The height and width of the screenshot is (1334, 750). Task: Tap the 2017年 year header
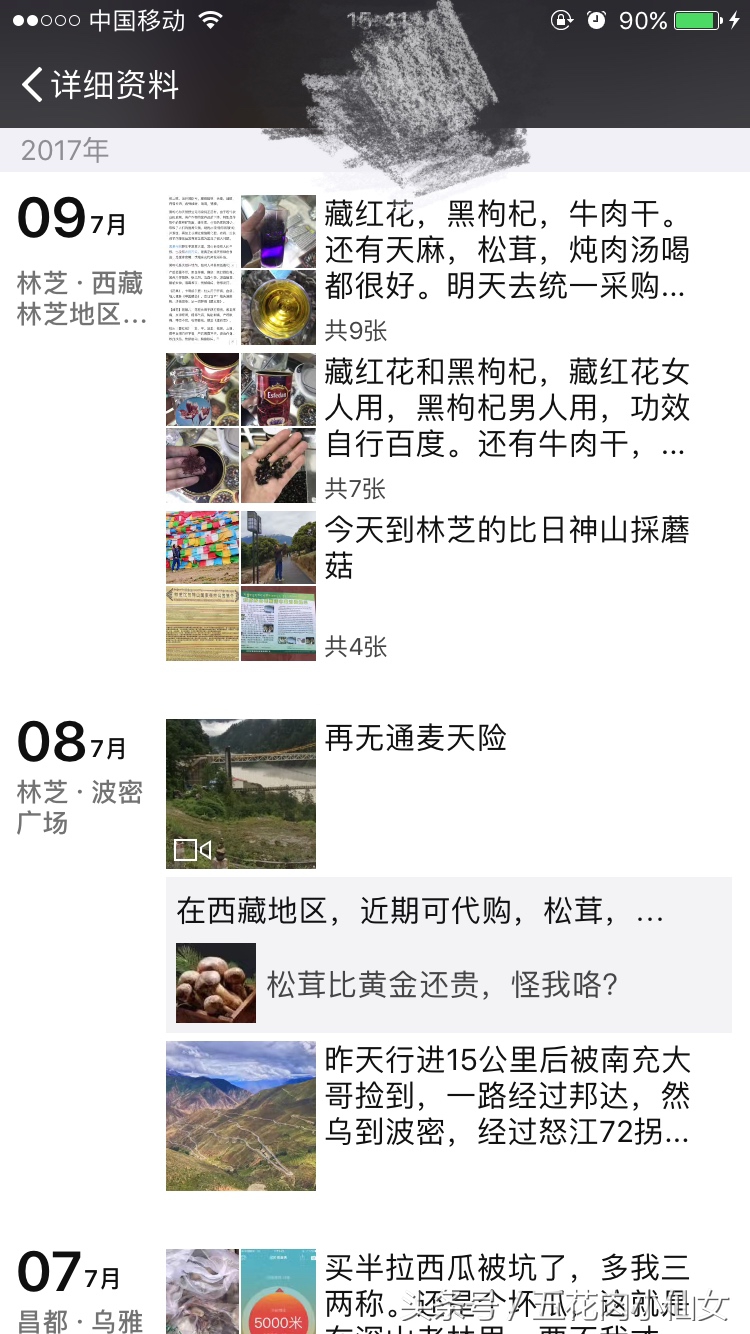[x=63, y=150]
